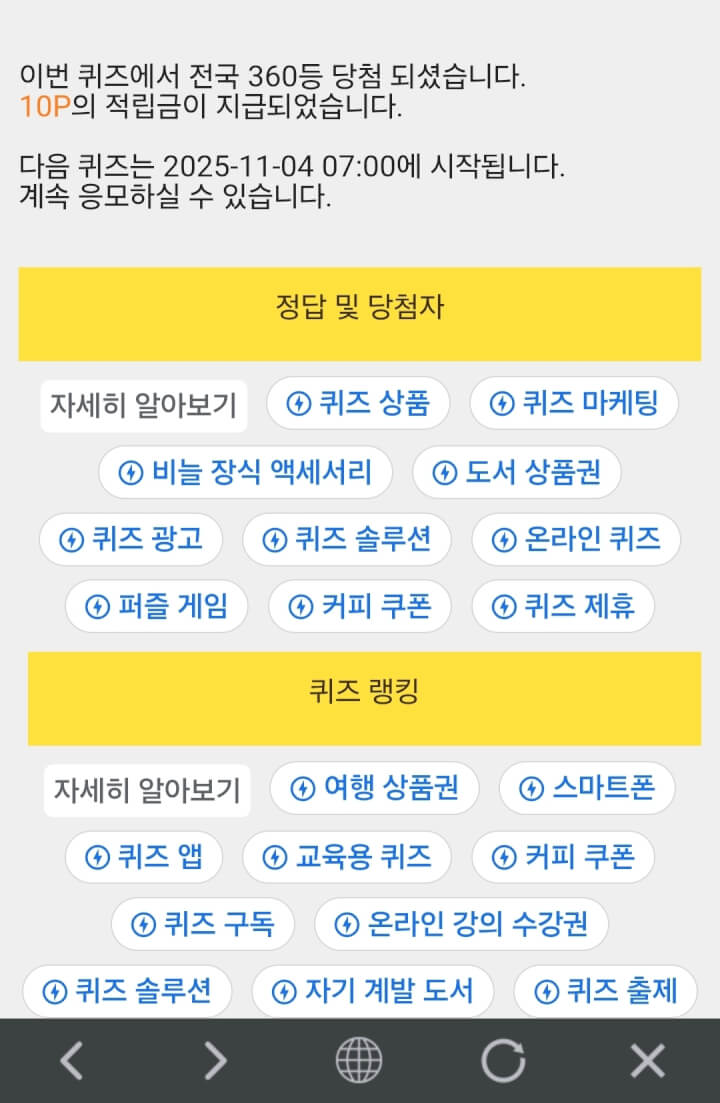
Task: Select the 스마트폰 chip
Action: click(587, 788)
